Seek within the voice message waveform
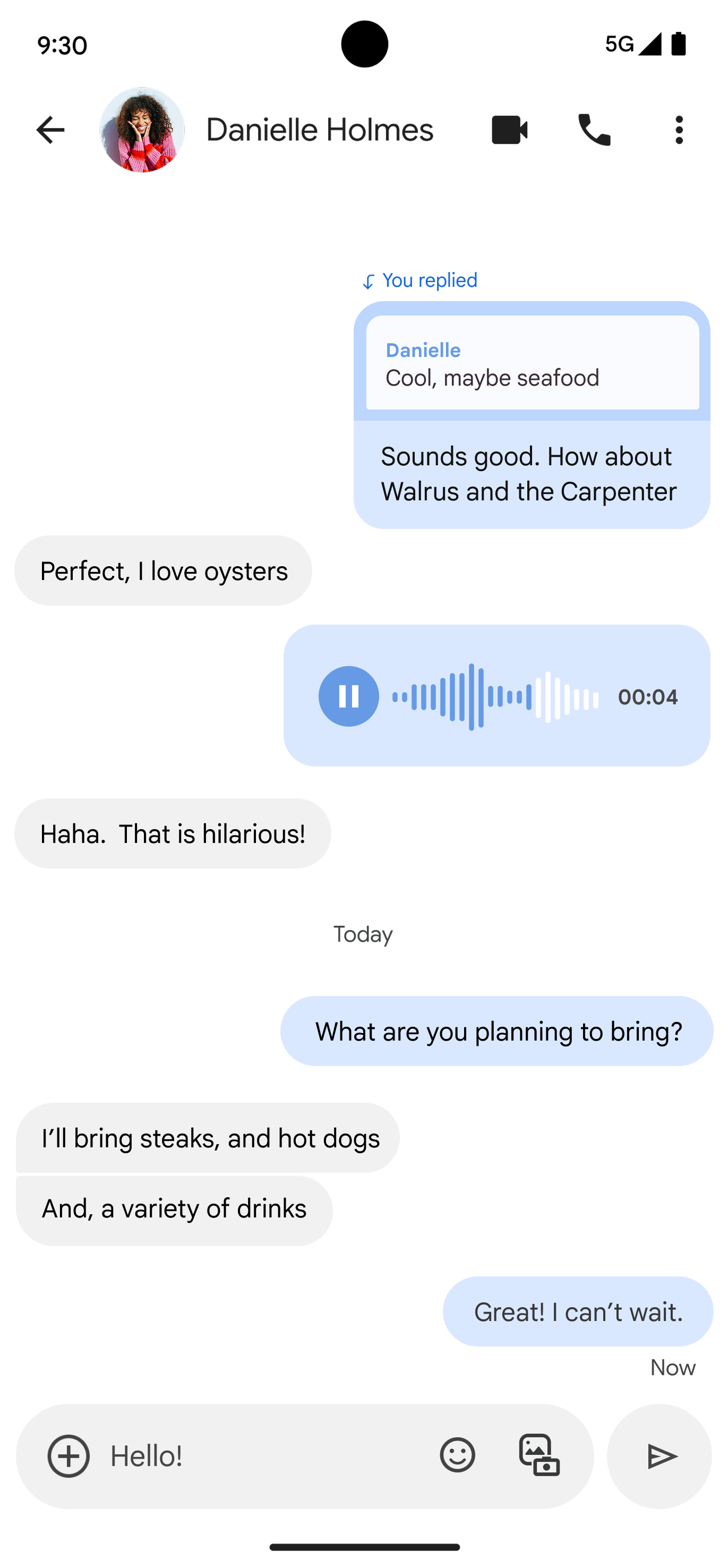 click(x=495, y=696)
